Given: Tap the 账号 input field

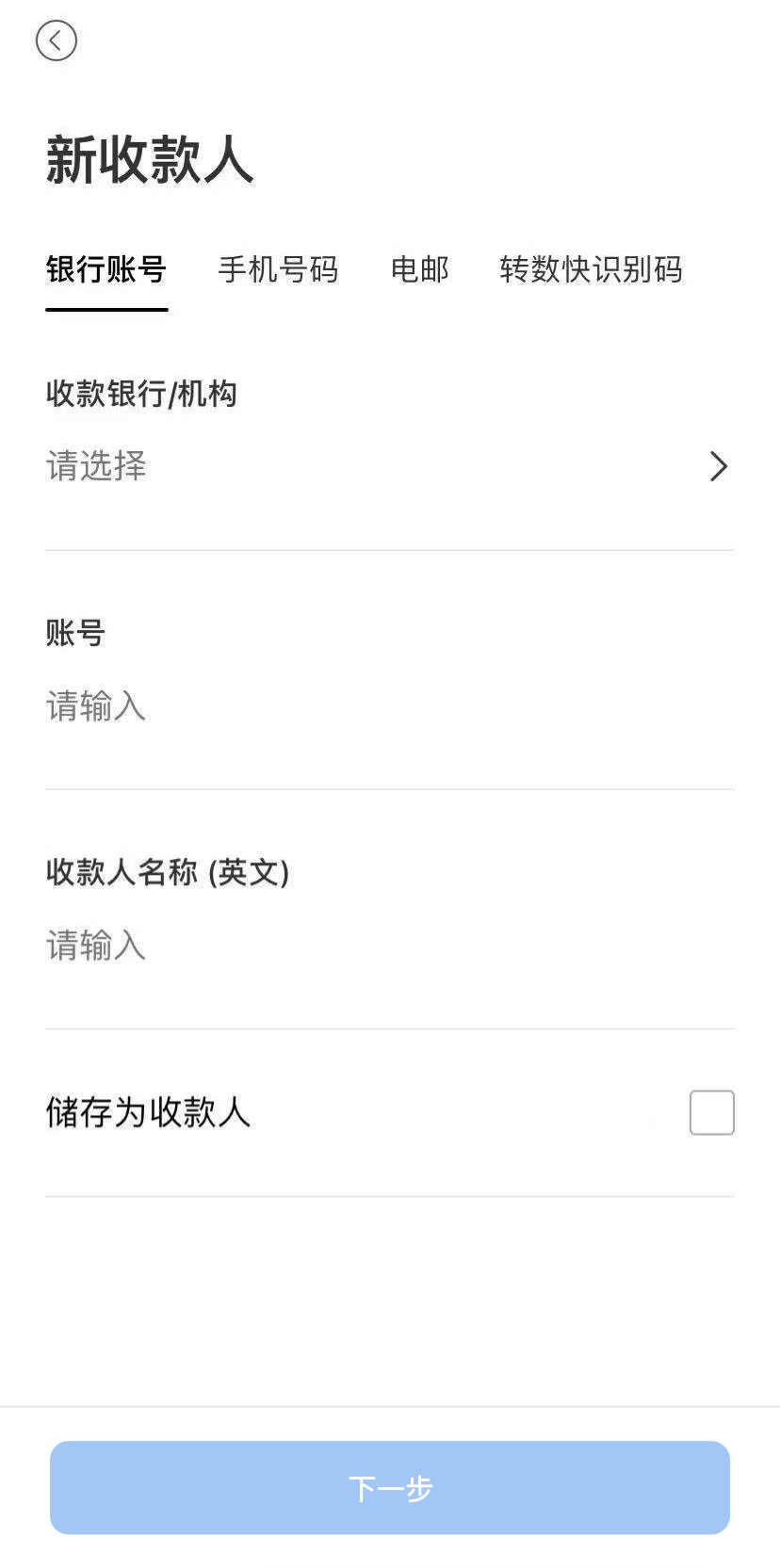Looking at the screenshot, I should [389, 706].
